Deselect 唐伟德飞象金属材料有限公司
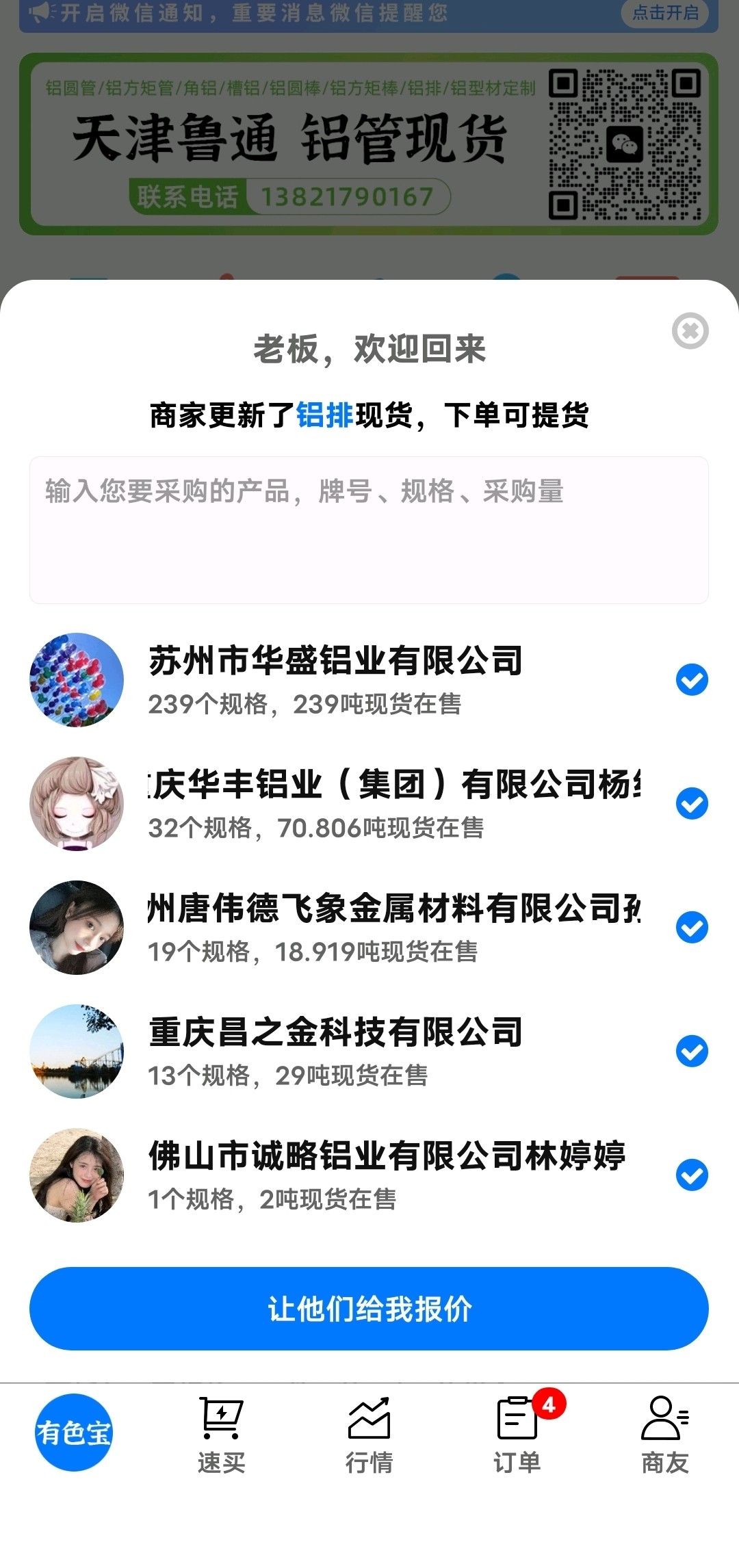739x1568 pixels. tap(692, 928)
